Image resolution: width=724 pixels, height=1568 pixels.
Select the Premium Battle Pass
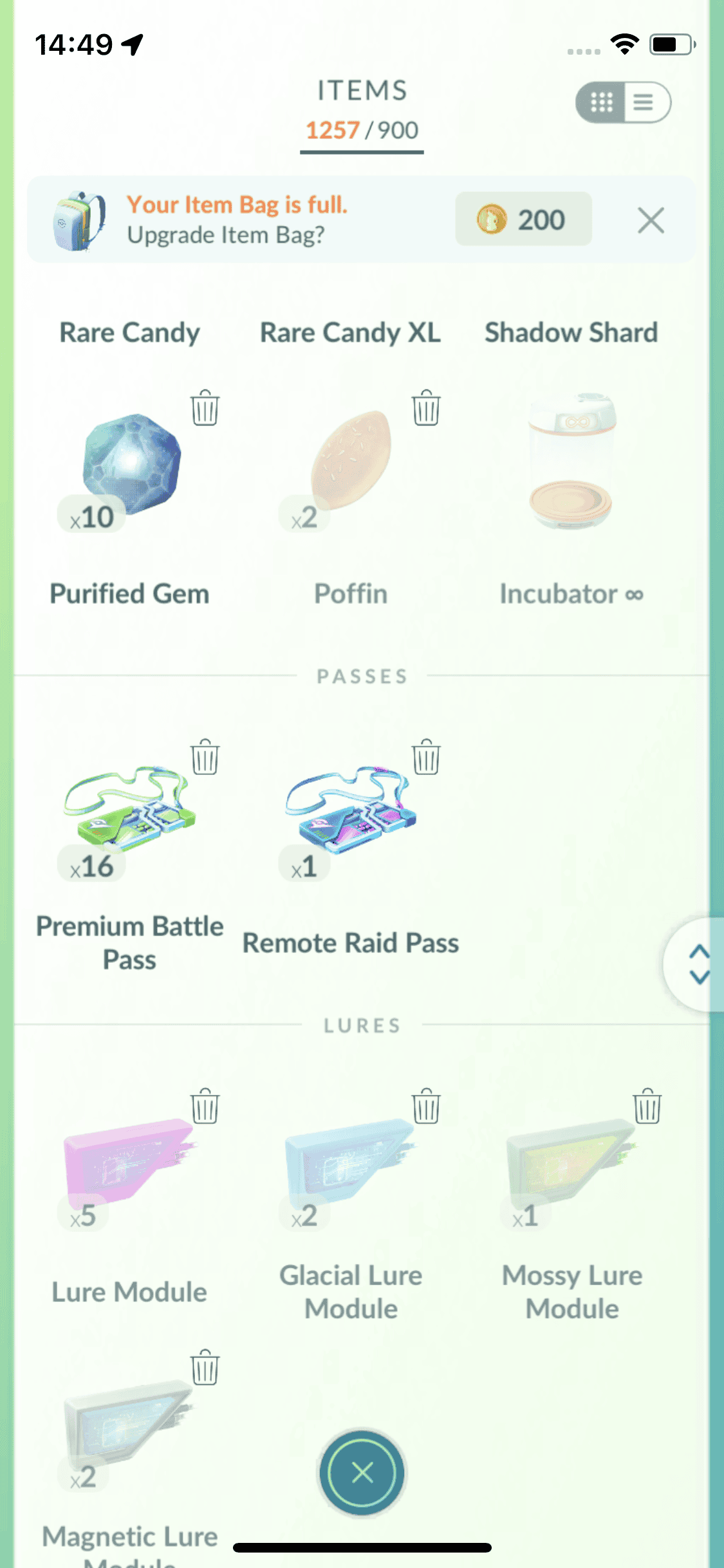pos(130,812)
